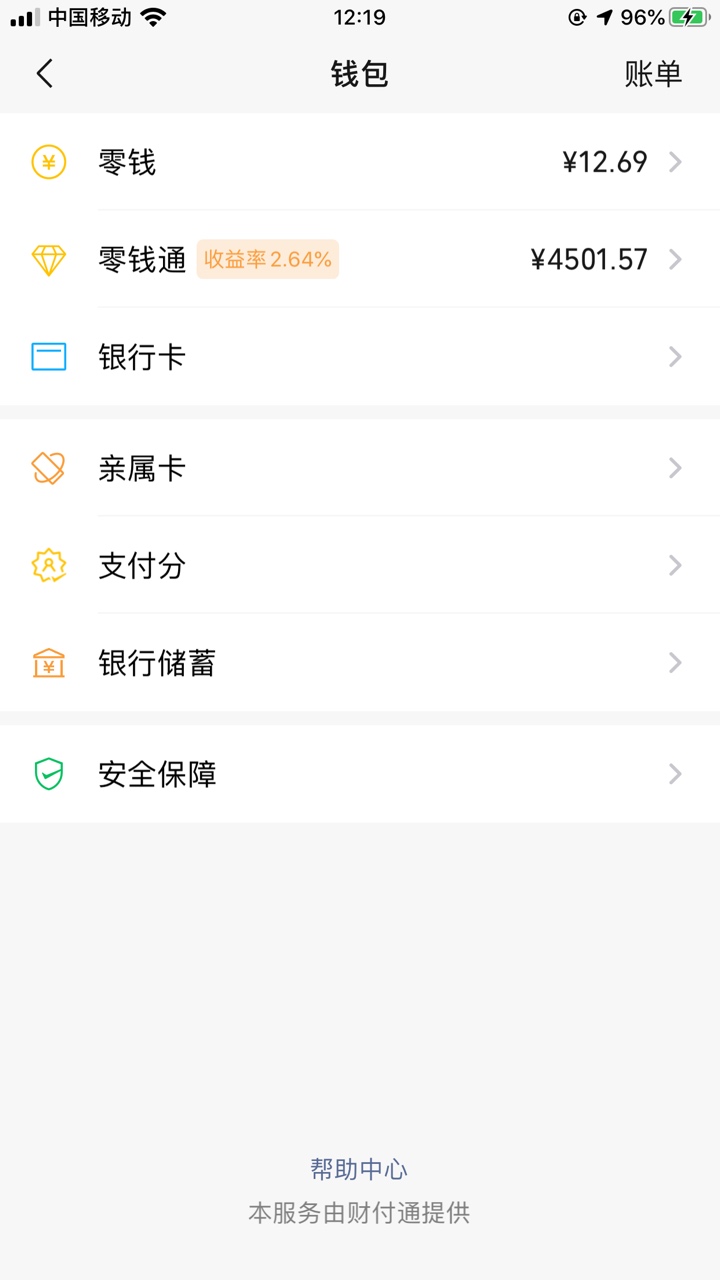Select 银行储蓄

point(360,663)
